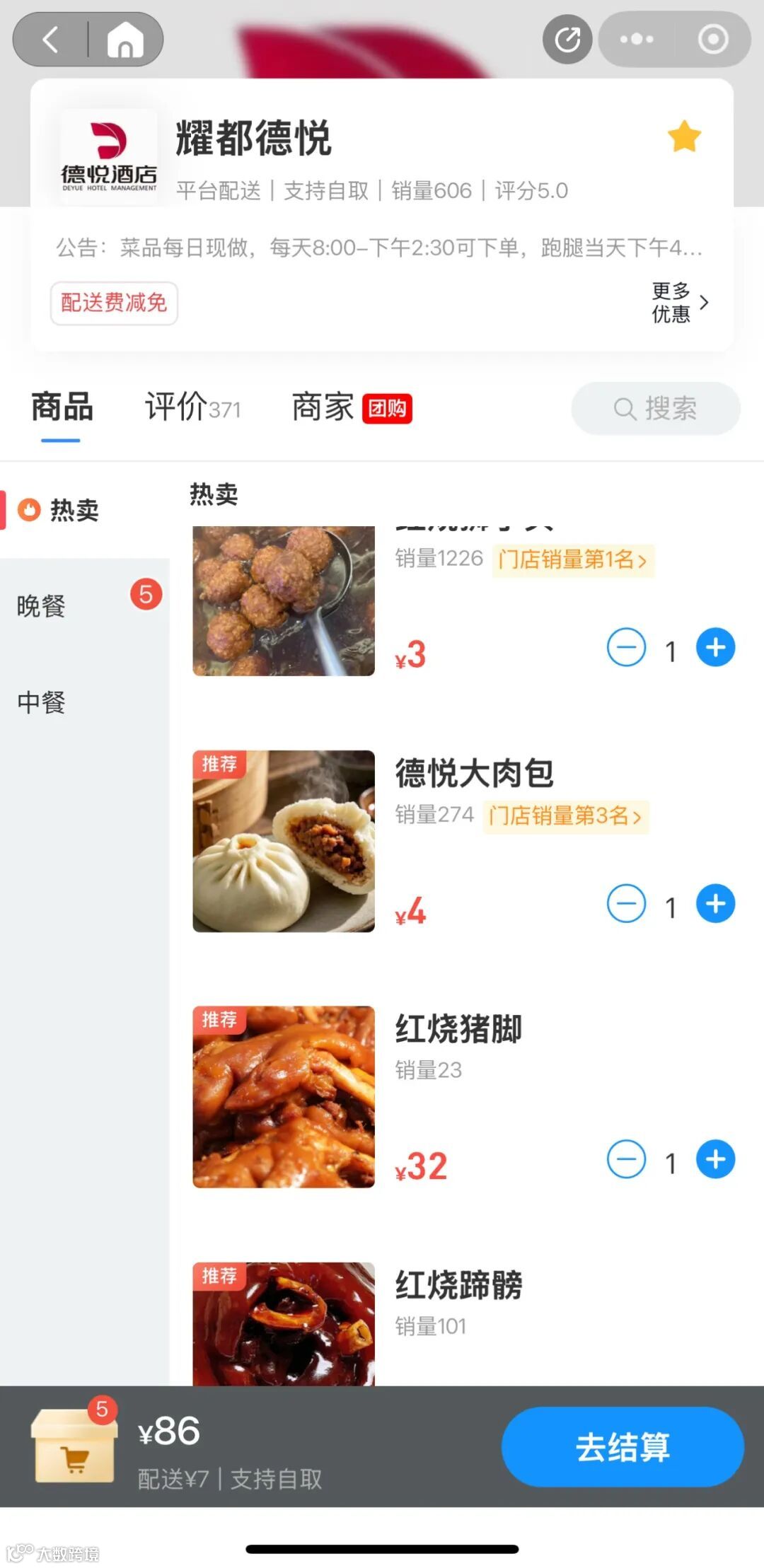Open the reload icon in the top bar

(x=567, y=40)
